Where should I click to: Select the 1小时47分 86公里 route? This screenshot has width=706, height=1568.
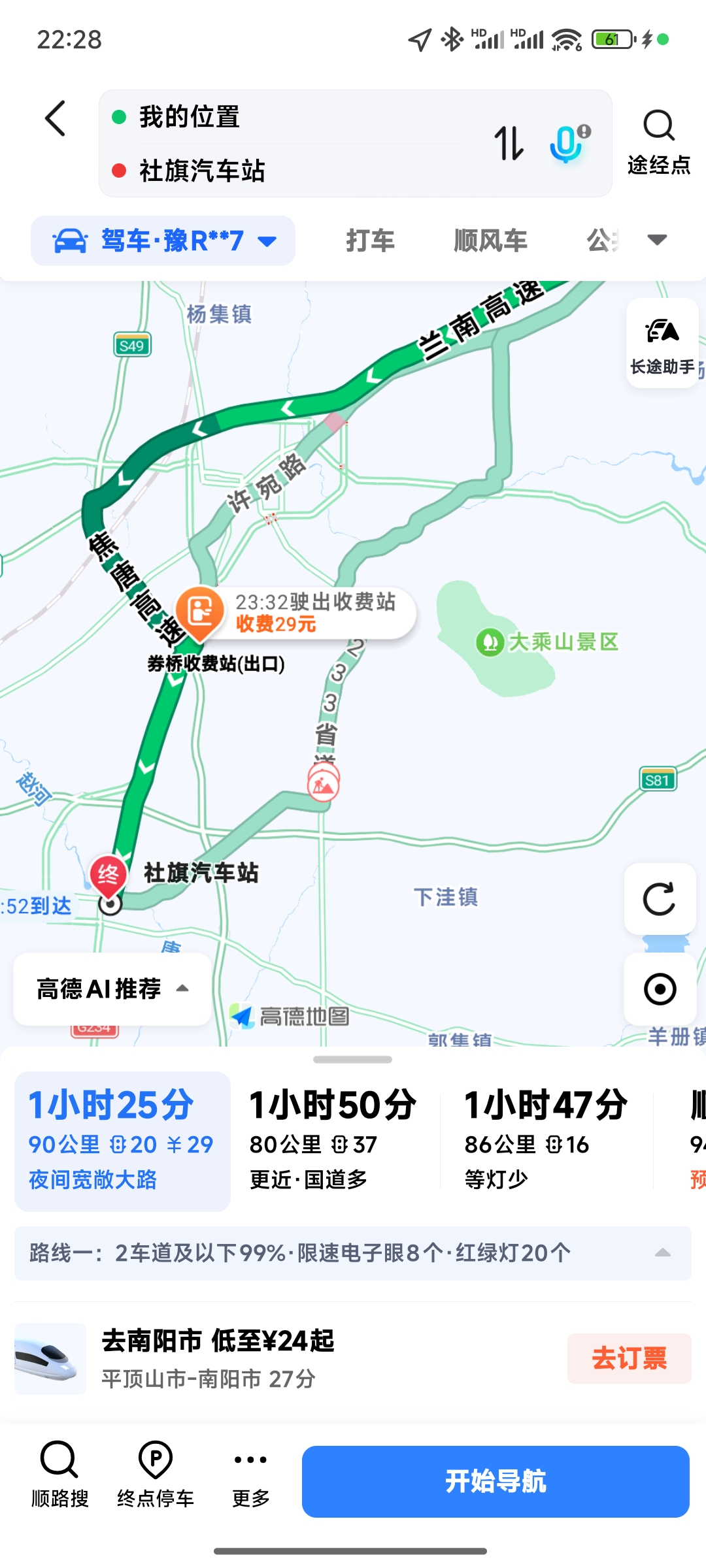[x=546, y=1141]
